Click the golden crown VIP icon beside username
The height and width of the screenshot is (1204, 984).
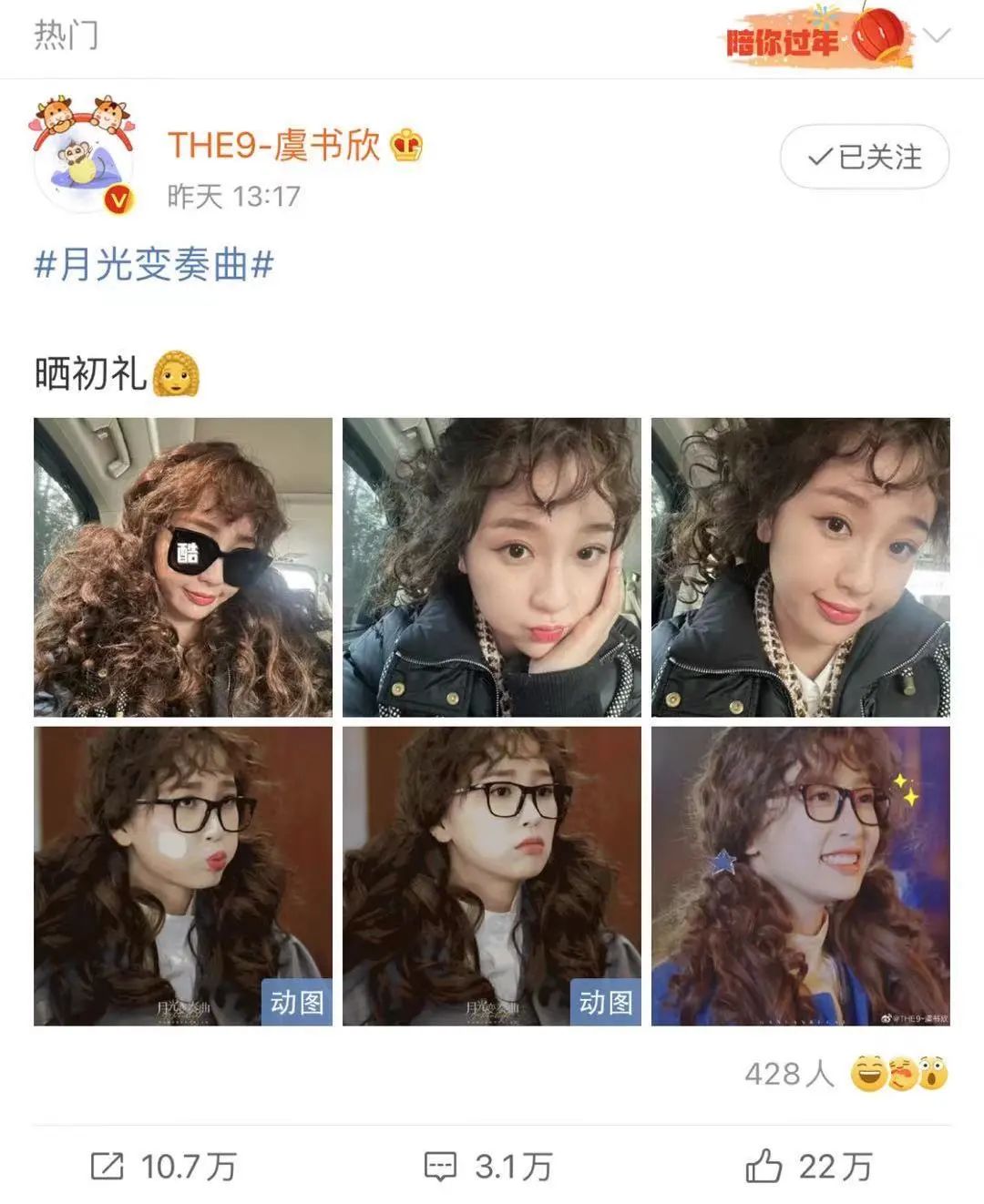click(407, 146)
